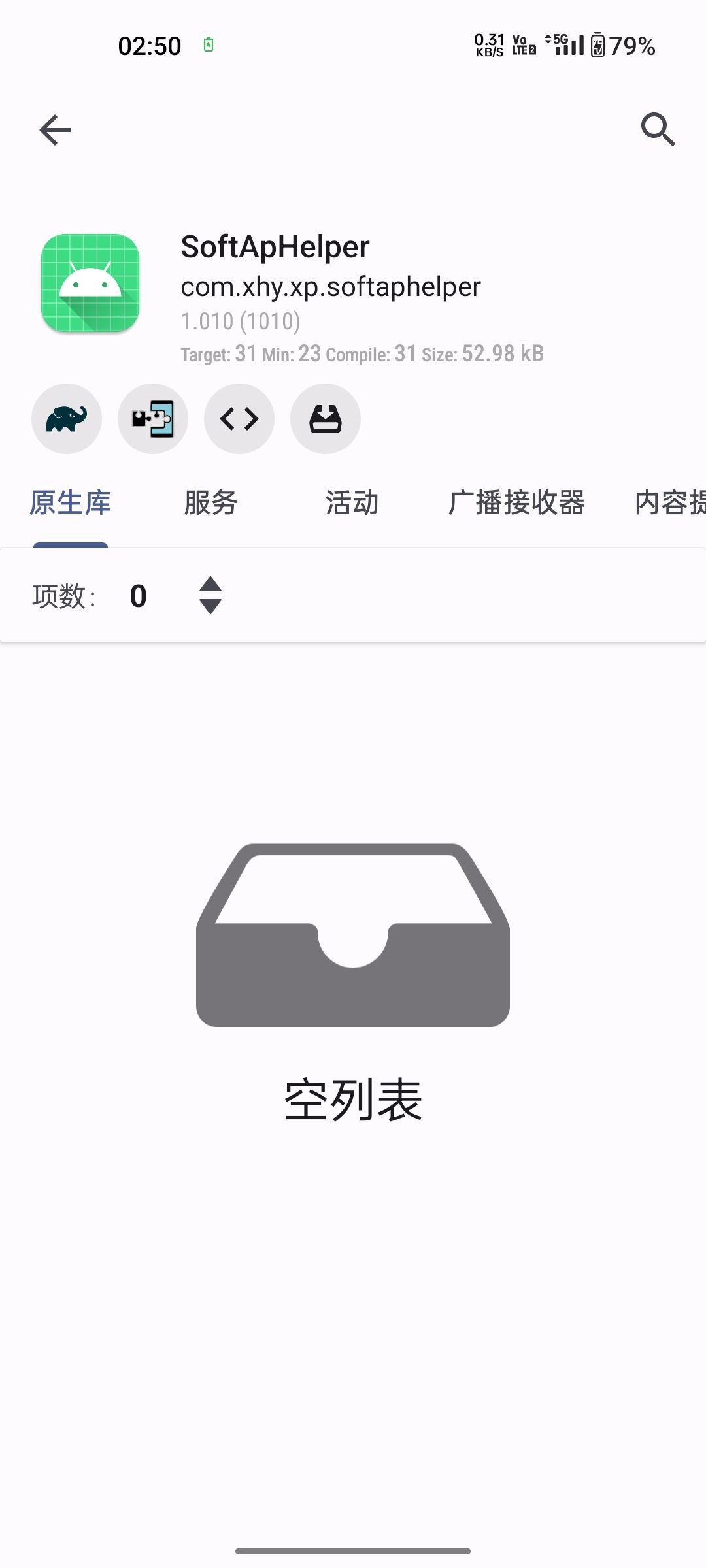Open the search icon in top bar
This screenshot has width=706, height=1568.
658,129
